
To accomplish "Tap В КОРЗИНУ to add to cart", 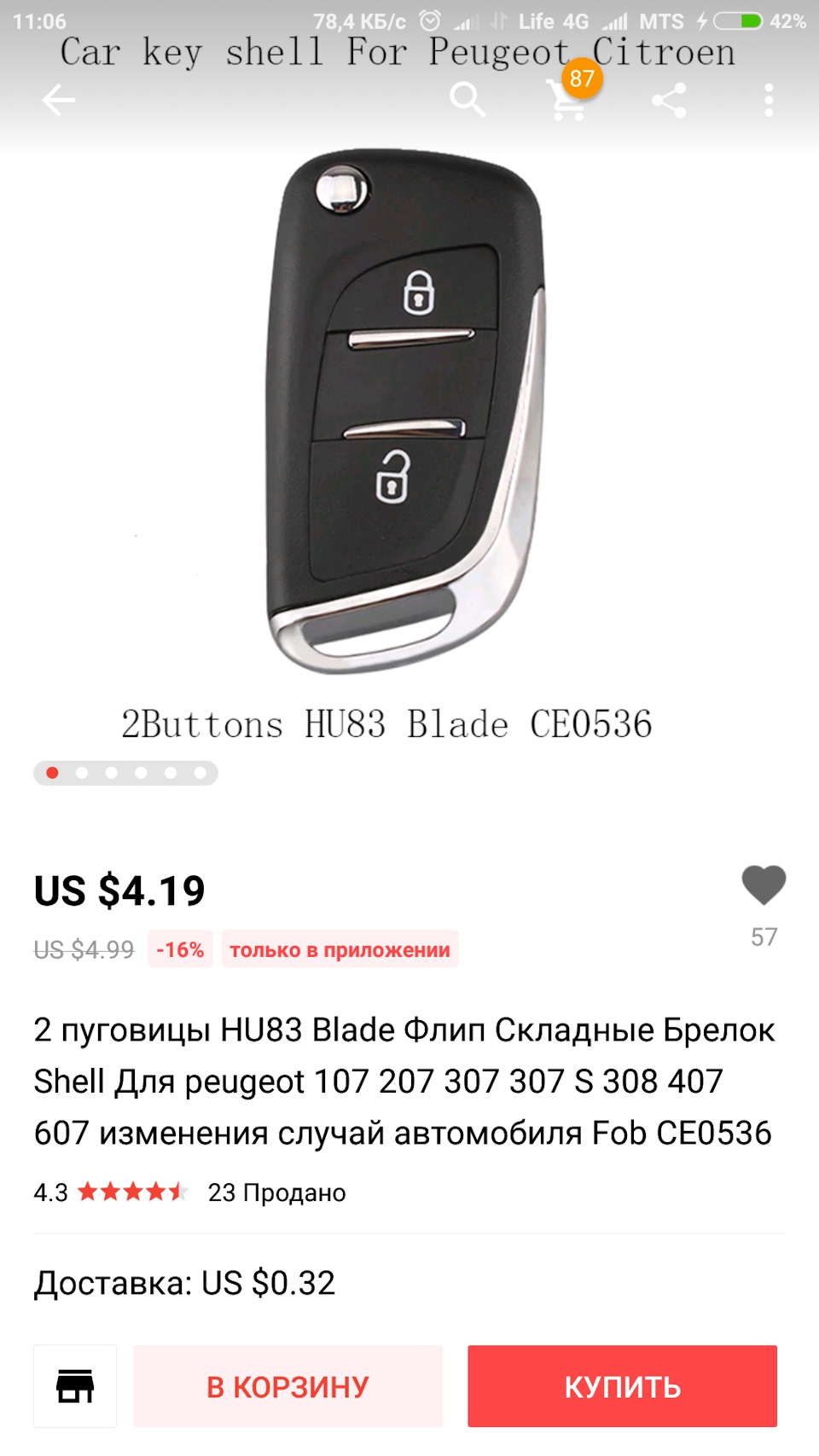I will pyautogui.click(x=288, y=1386).
